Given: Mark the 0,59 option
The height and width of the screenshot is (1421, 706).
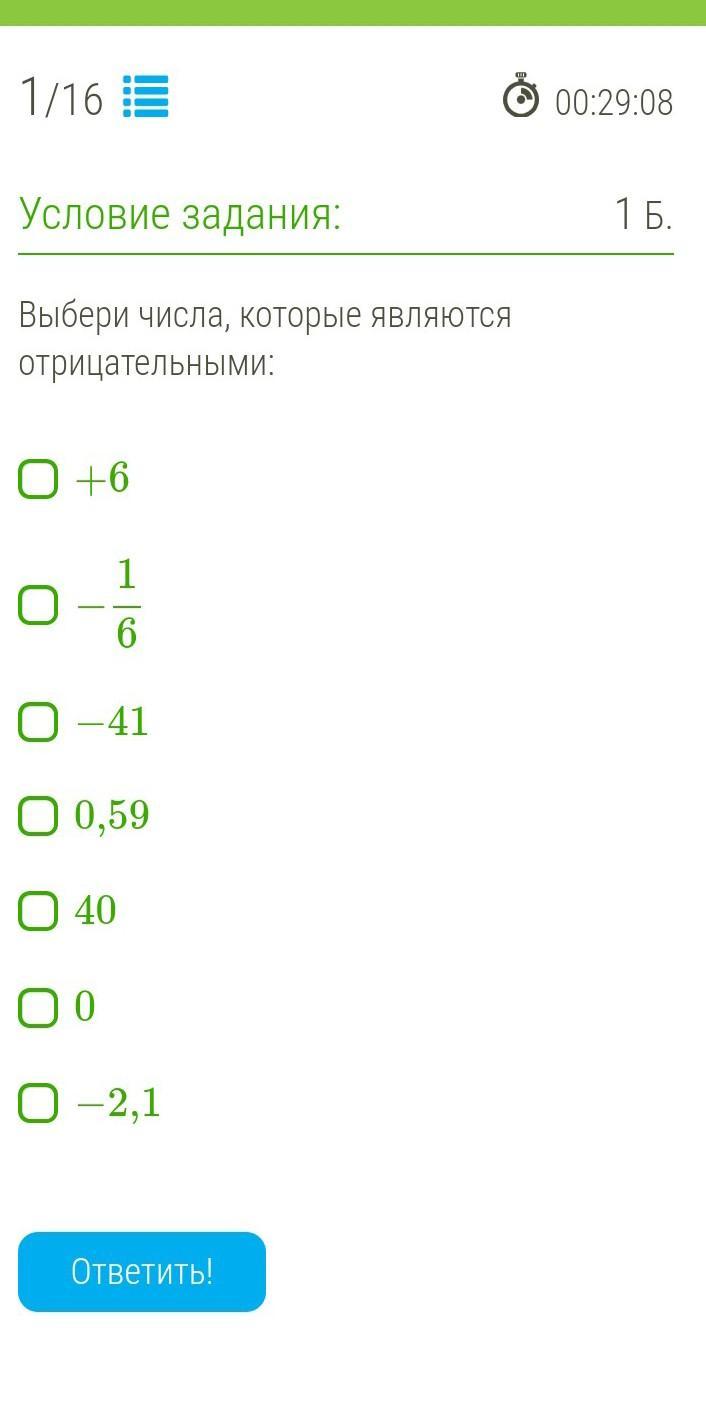Looking at the screenshot, I should pyautogui.click(x=38, y=816).
